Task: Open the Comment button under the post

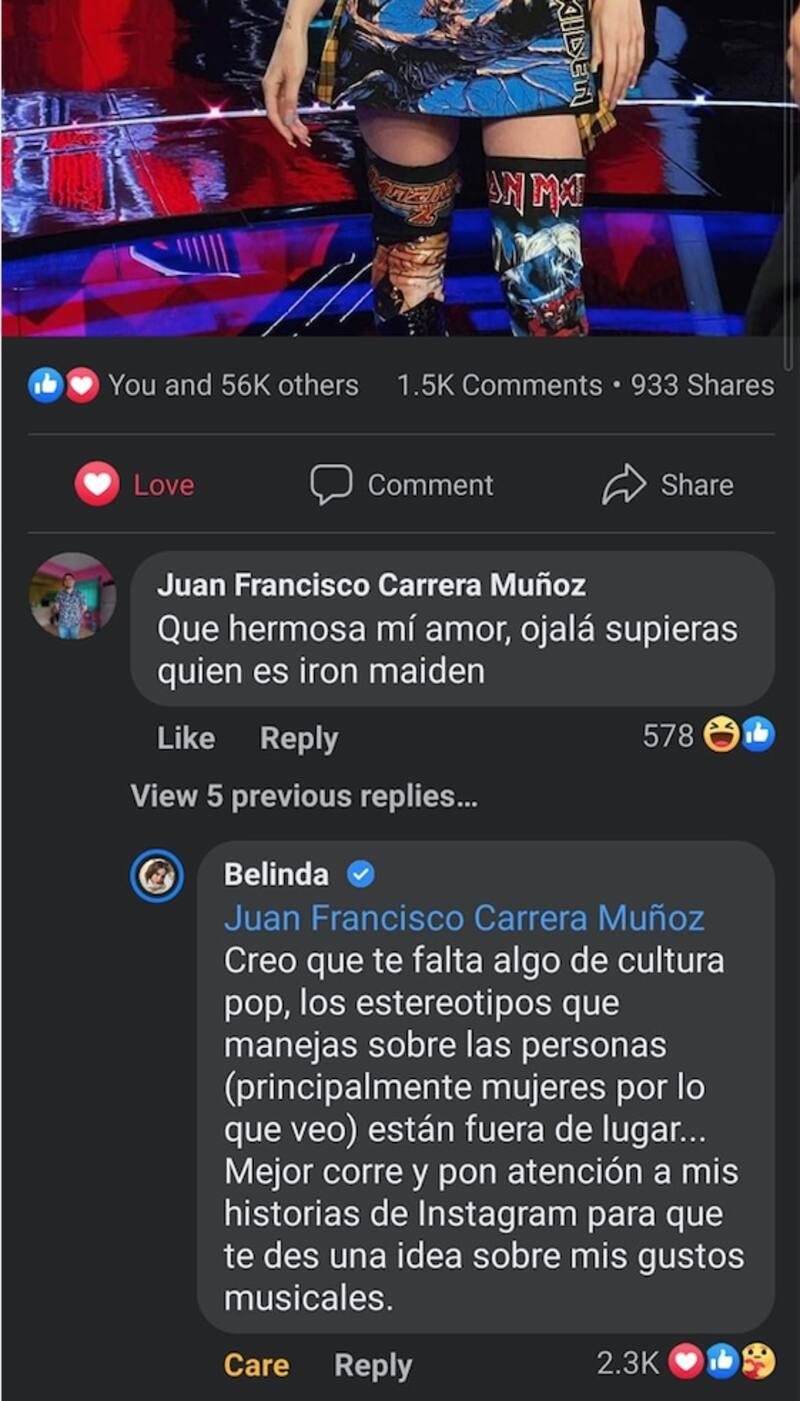Action: pyautogui.click(x=402, y=485)
